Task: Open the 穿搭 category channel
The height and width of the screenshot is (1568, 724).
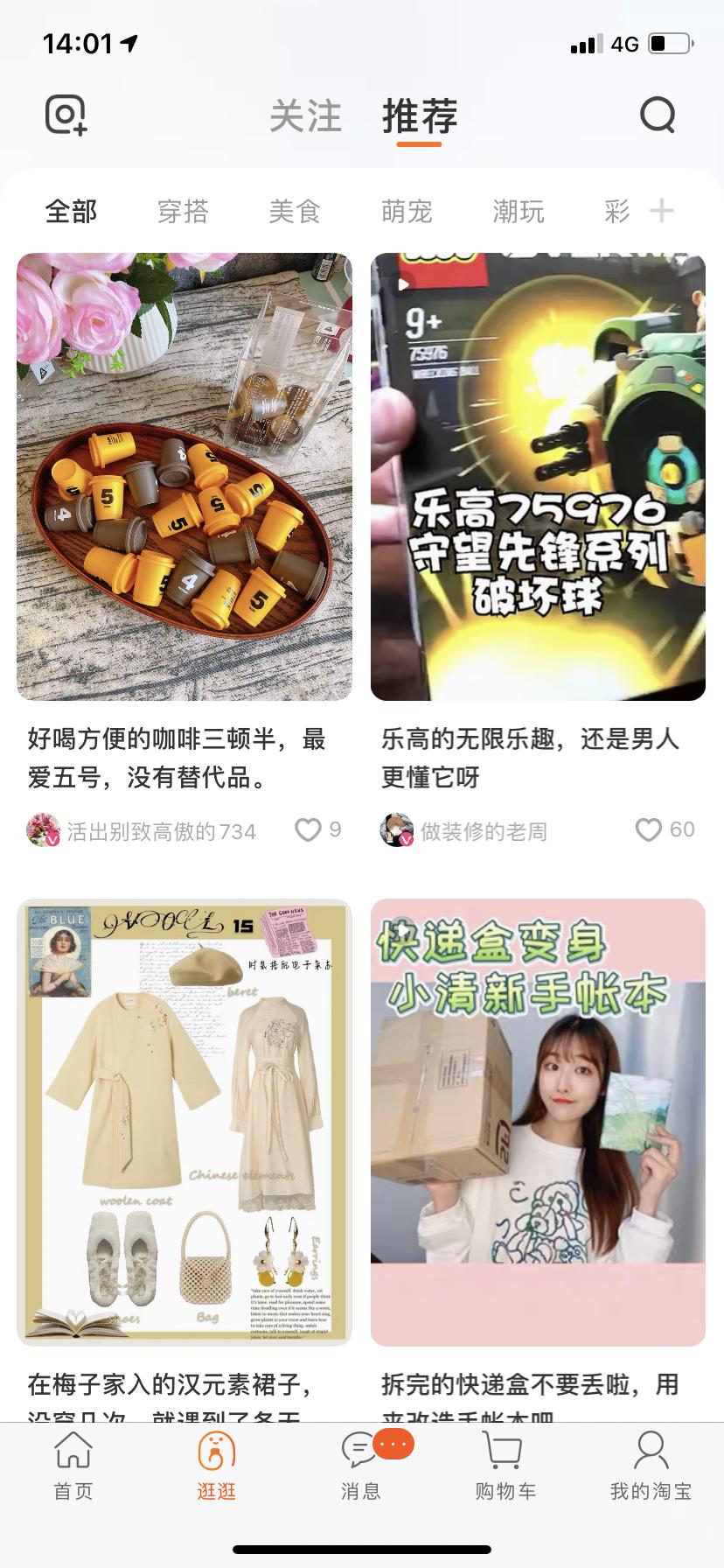Action: pyautogui.click(x=184, y=210)
